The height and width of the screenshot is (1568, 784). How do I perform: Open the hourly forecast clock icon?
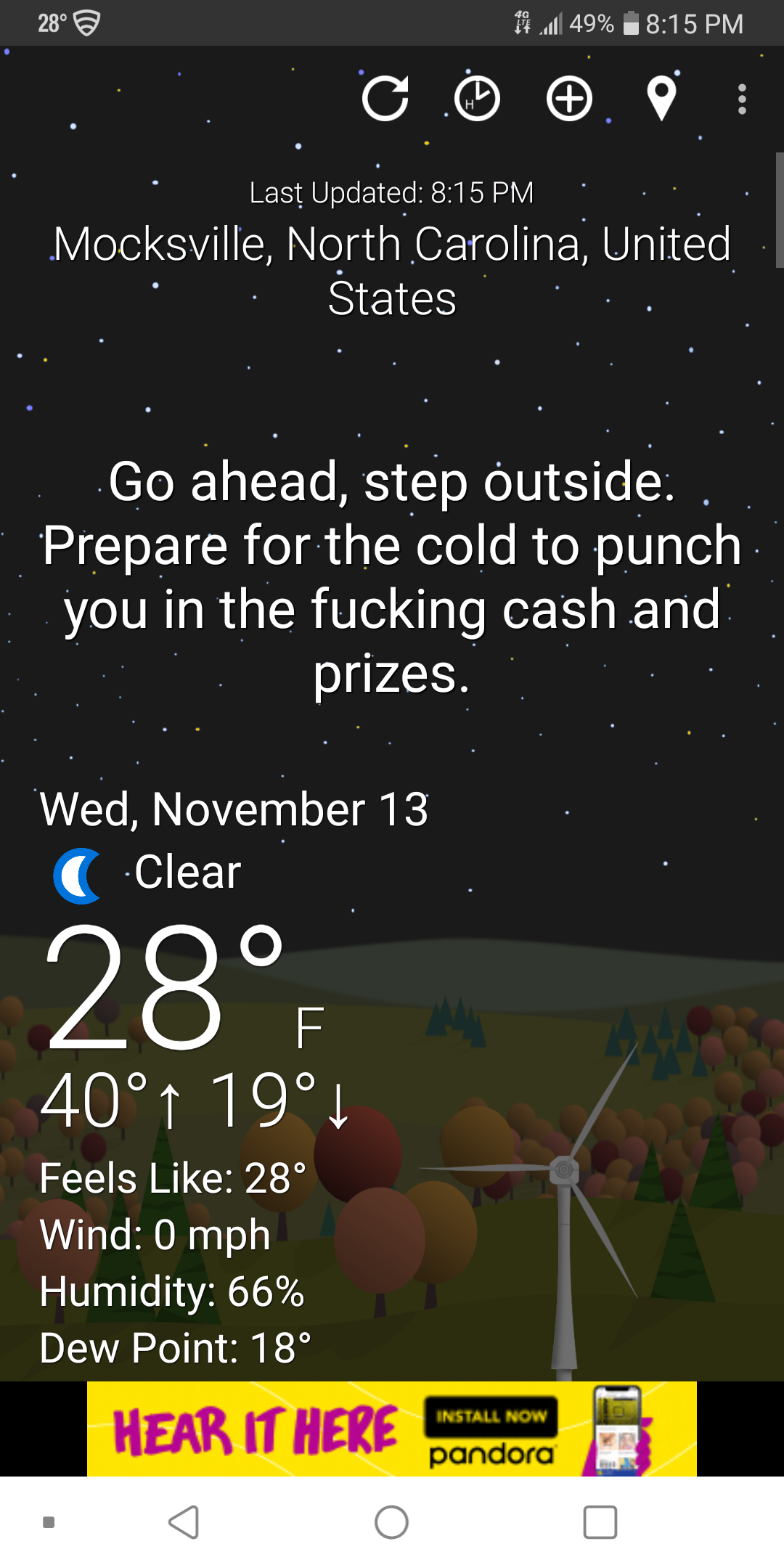tap(477, 99)
